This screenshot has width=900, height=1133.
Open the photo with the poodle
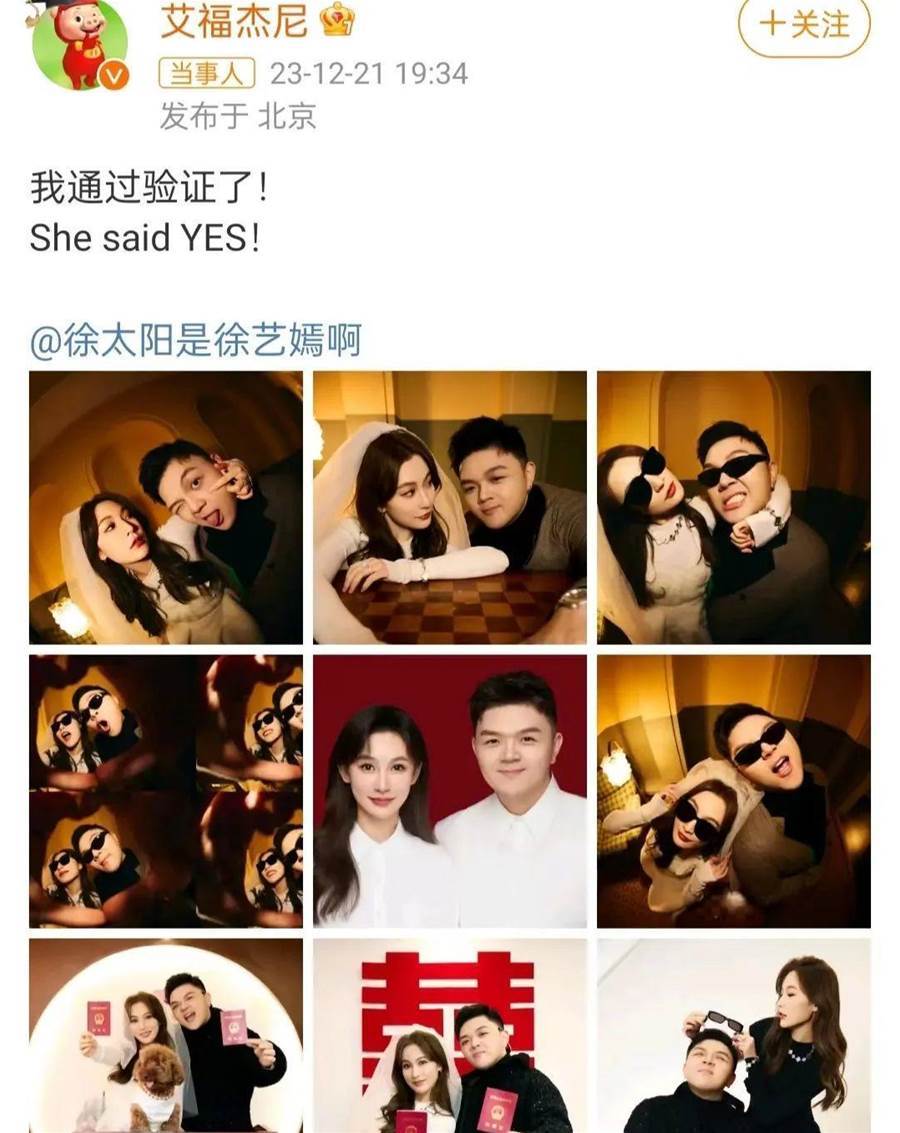click(x=165, y=1036)
